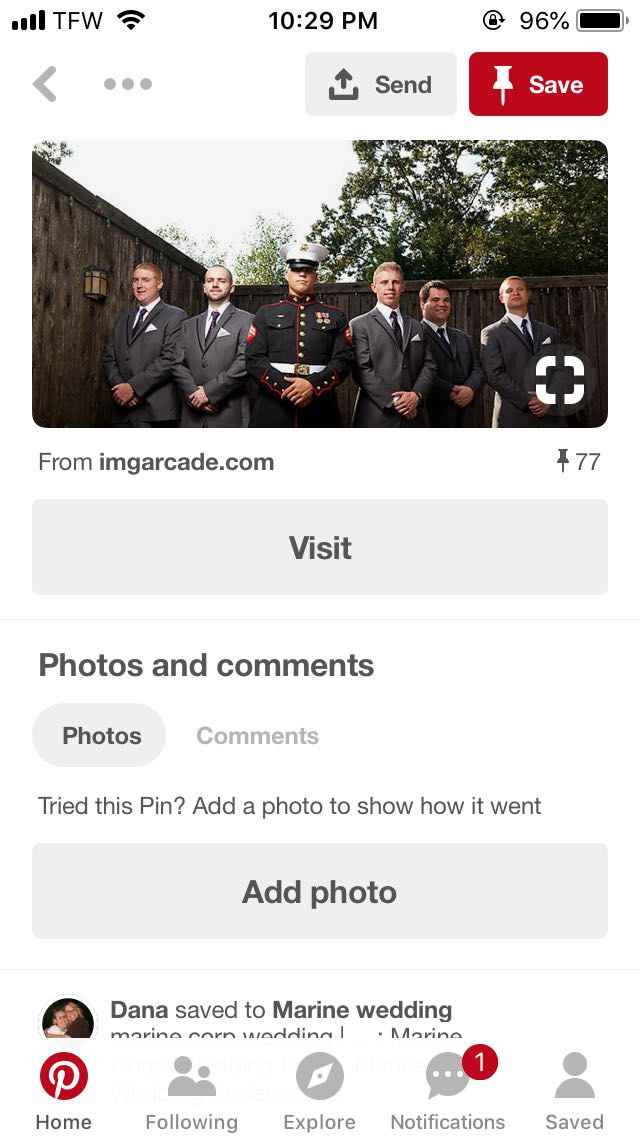Open Dana's profile picture
The height and width of the screenshot is (1136, 640).
(66, 1022)
